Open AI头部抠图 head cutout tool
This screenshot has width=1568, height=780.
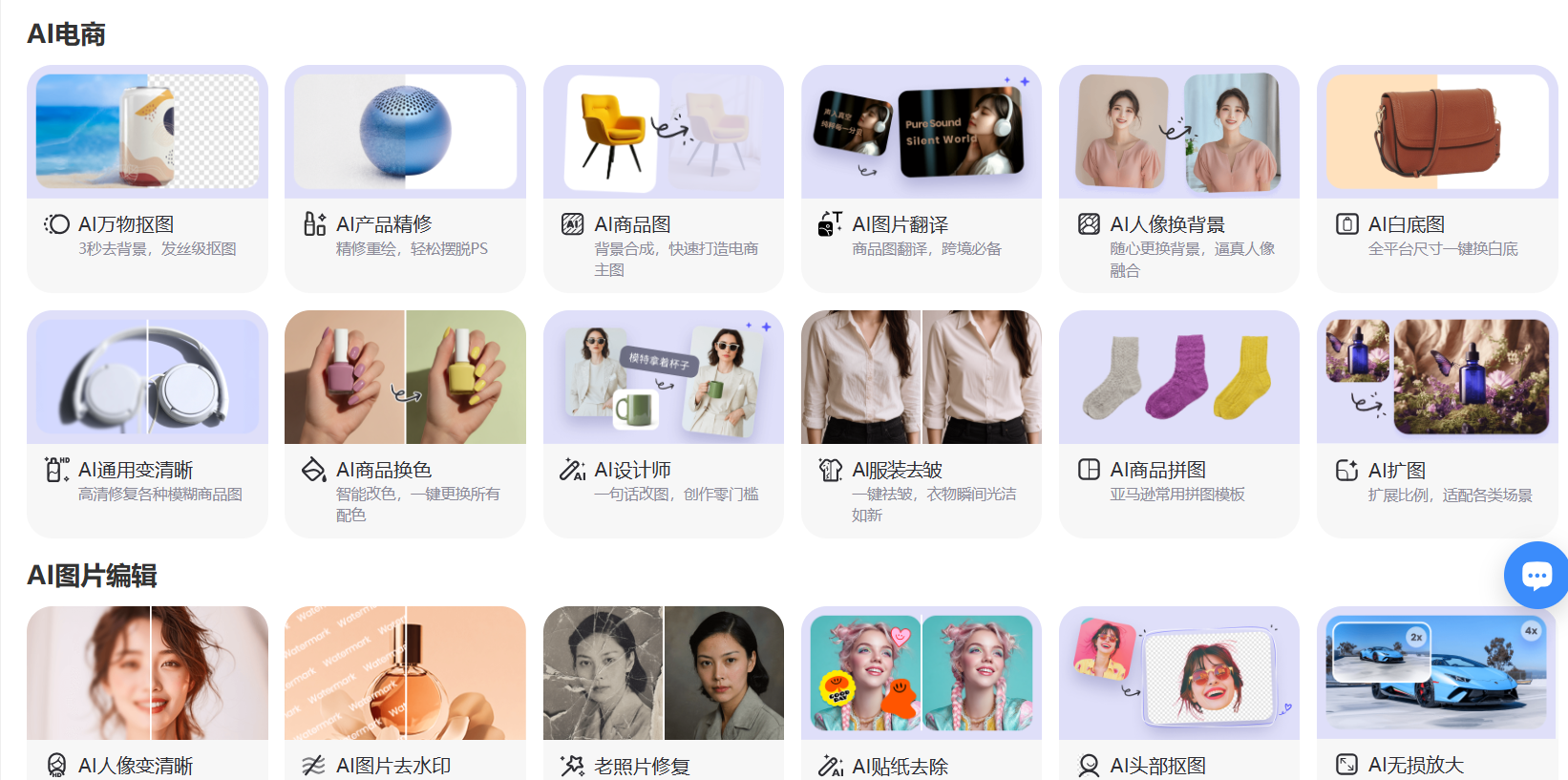click(x=1179, y=693)
